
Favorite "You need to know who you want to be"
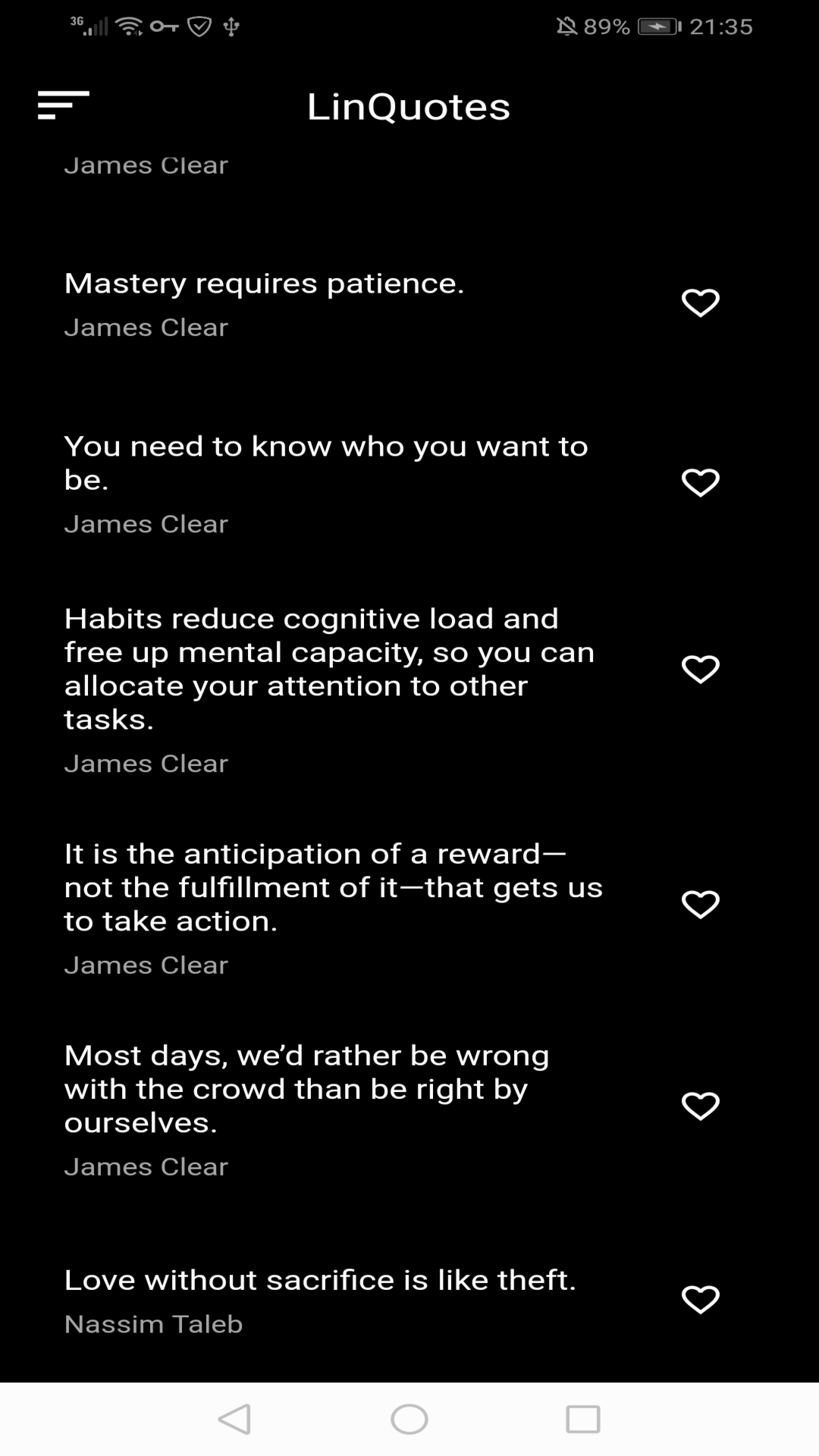pyautogui.click(x=700, y=482)
